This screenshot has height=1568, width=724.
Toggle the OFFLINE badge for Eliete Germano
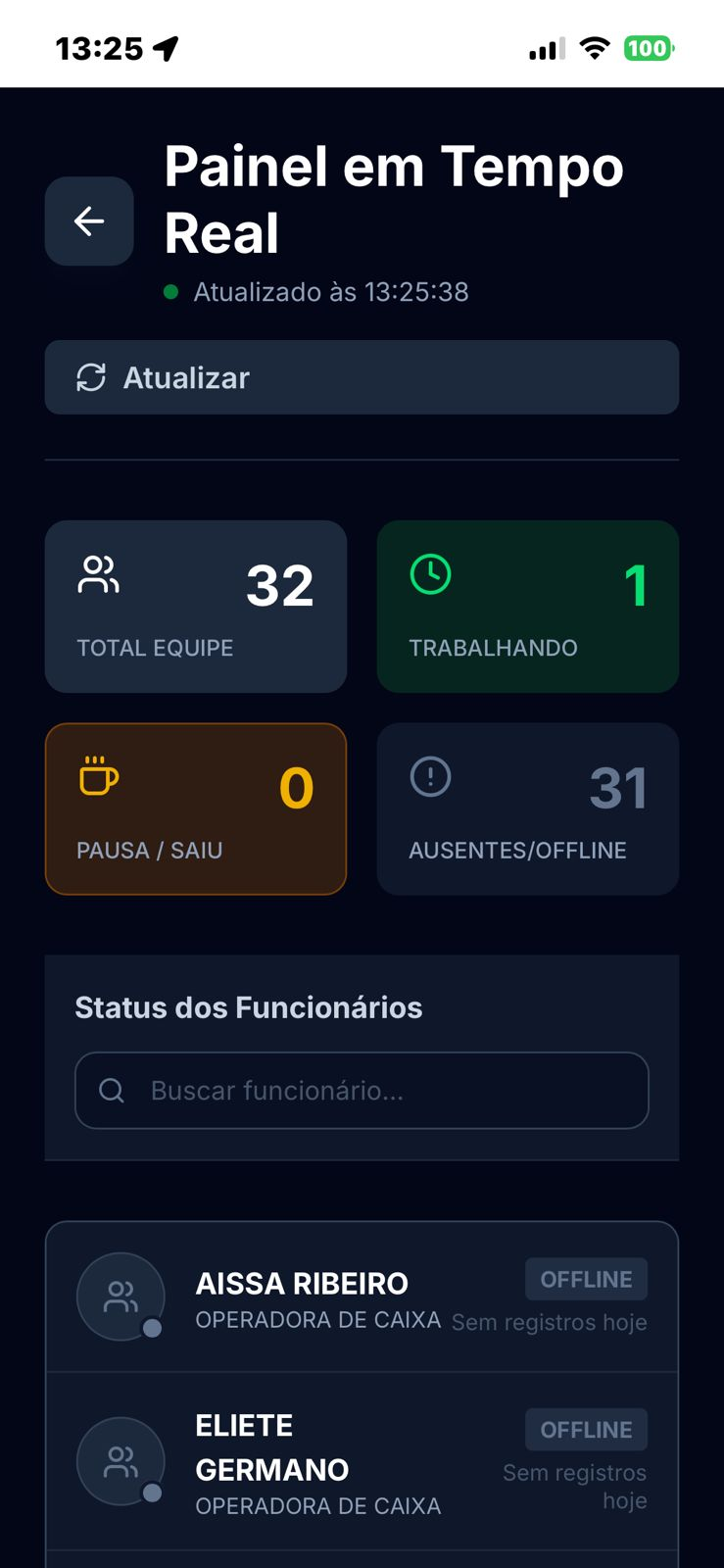pos(586,1429)
